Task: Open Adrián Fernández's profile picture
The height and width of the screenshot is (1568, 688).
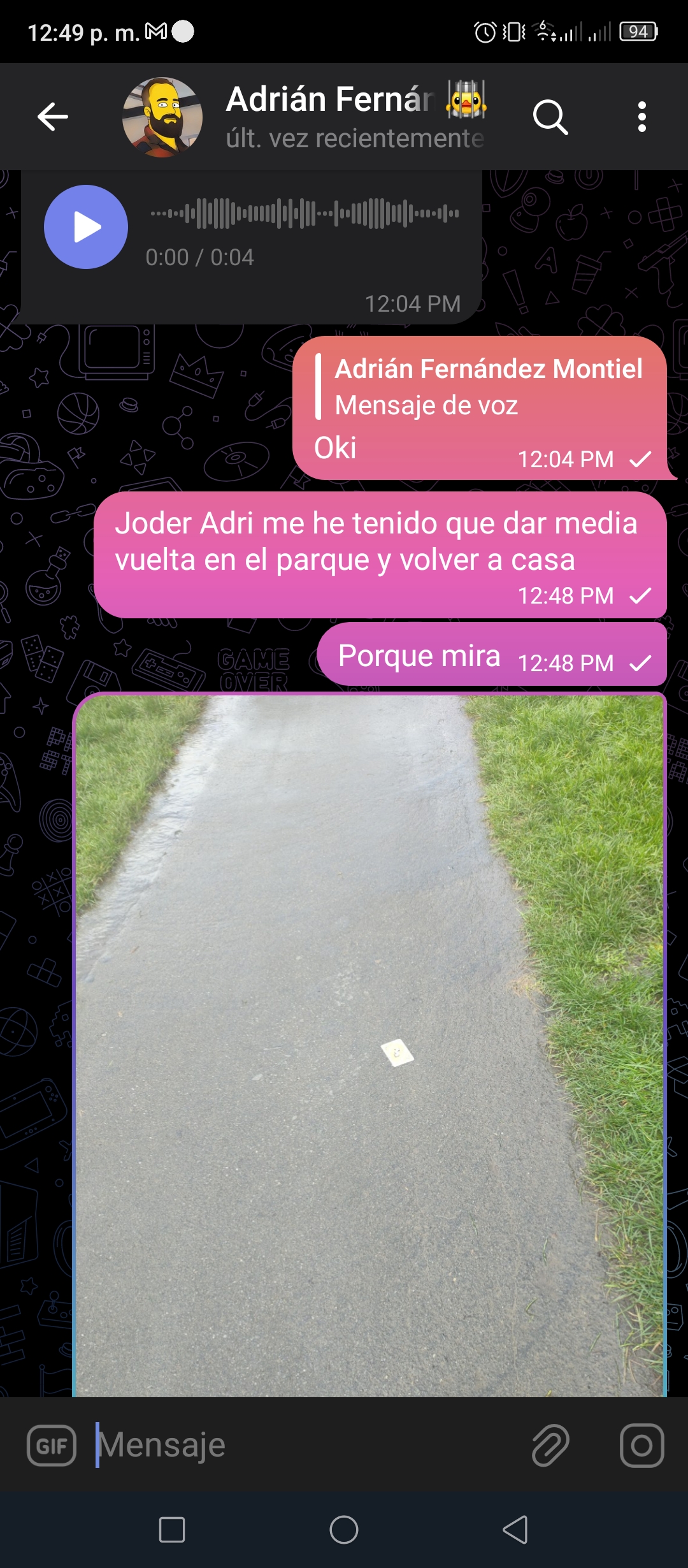Action: pos(162,117)
